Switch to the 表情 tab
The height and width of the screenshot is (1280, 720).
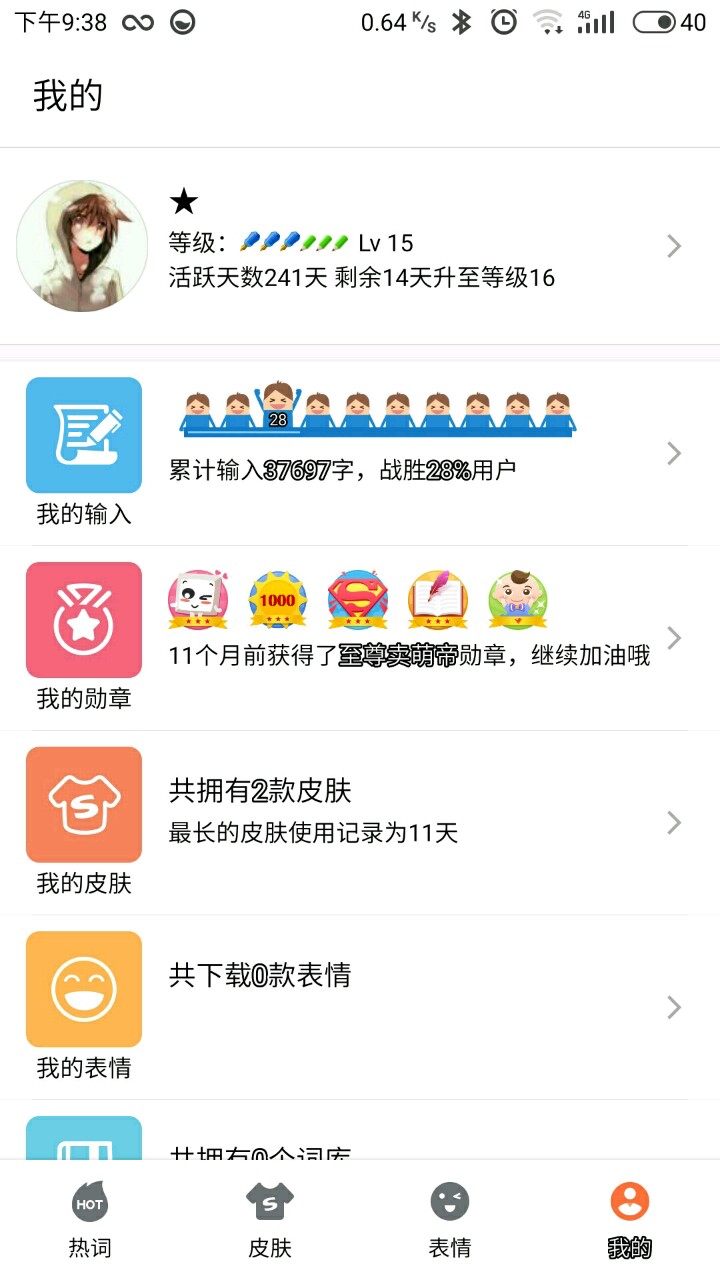pos(450,1220)
